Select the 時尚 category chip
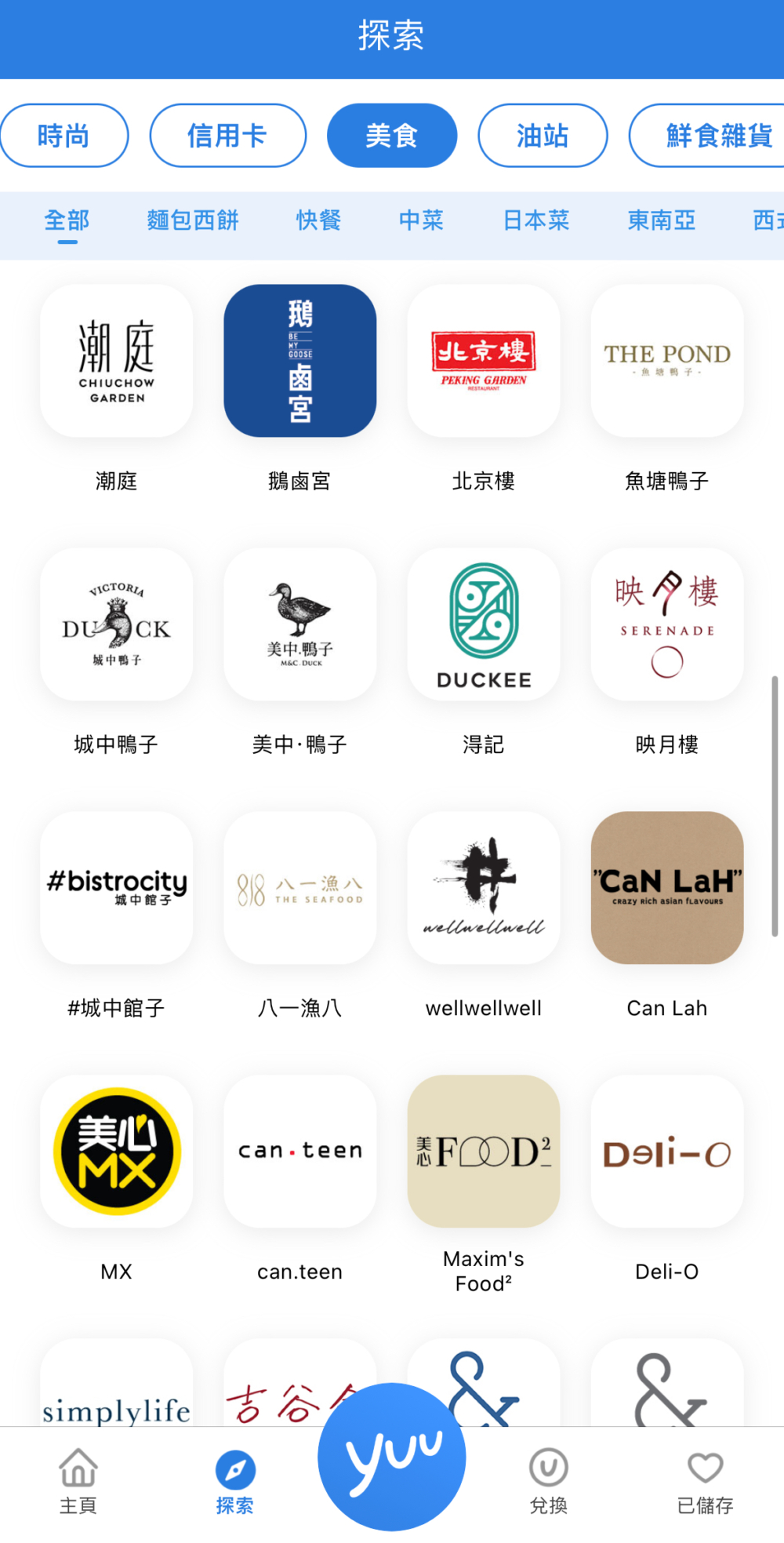Screen dimensions: 784x1543 coord(64,136)
